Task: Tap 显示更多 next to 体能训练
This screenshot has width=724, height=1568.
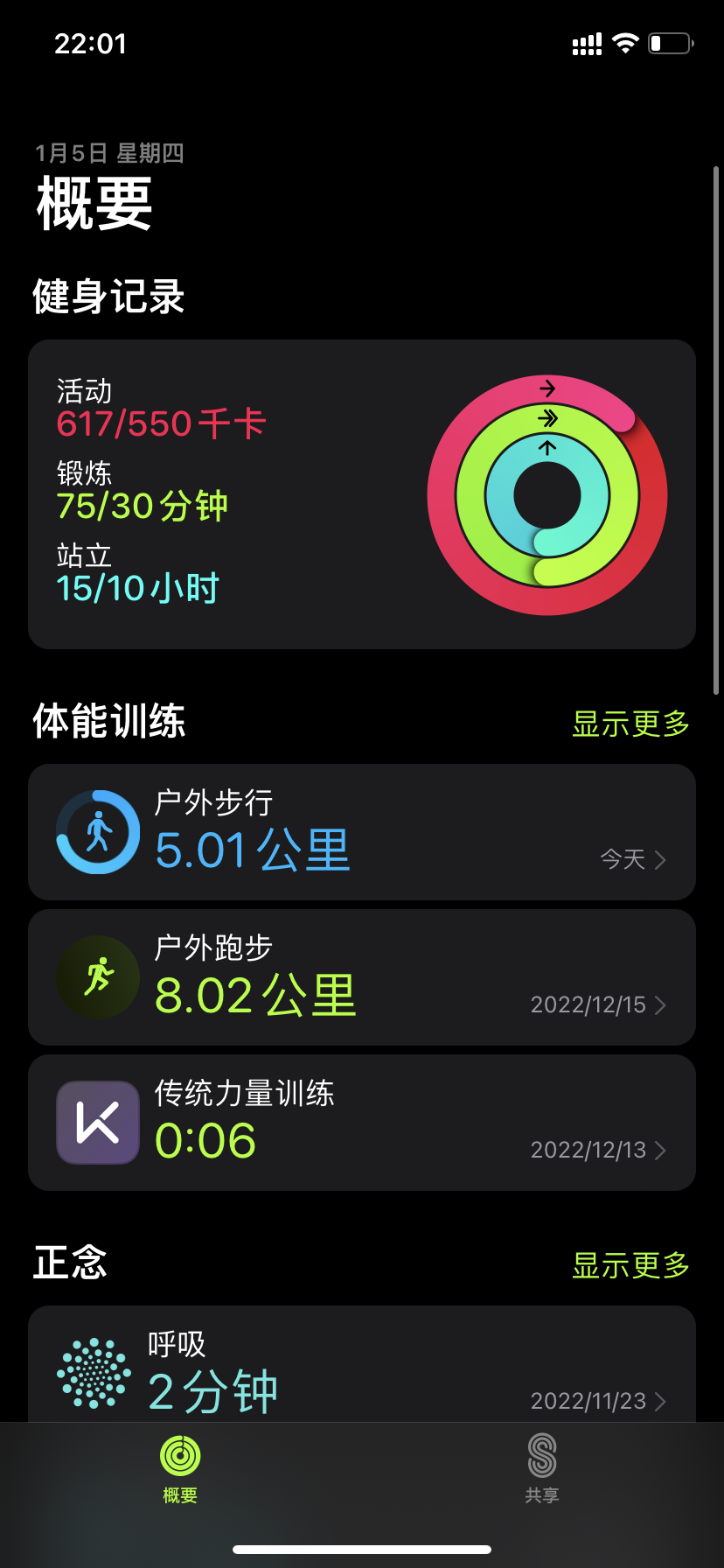Action: (630, 724)
